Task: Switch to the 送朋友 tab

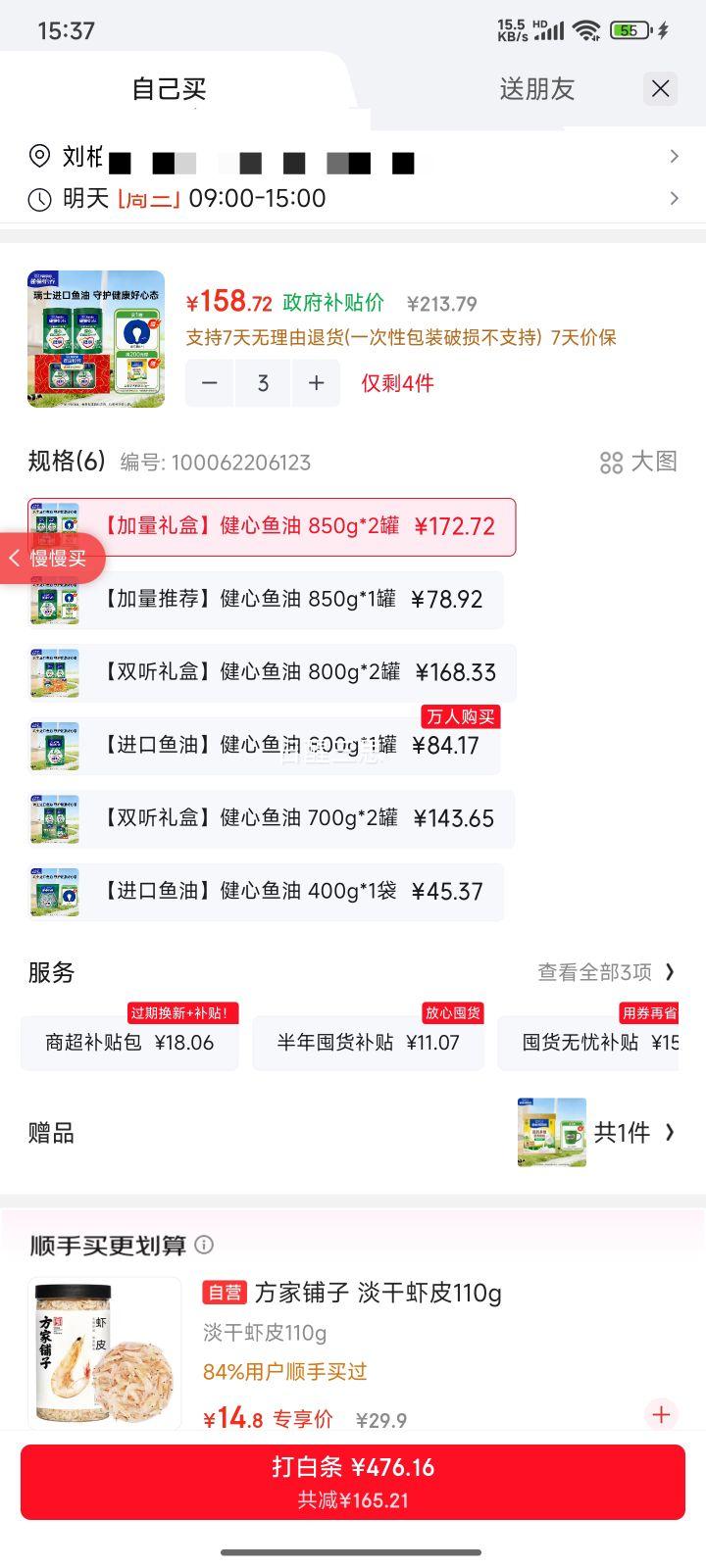Action: (x=537, y=88)
